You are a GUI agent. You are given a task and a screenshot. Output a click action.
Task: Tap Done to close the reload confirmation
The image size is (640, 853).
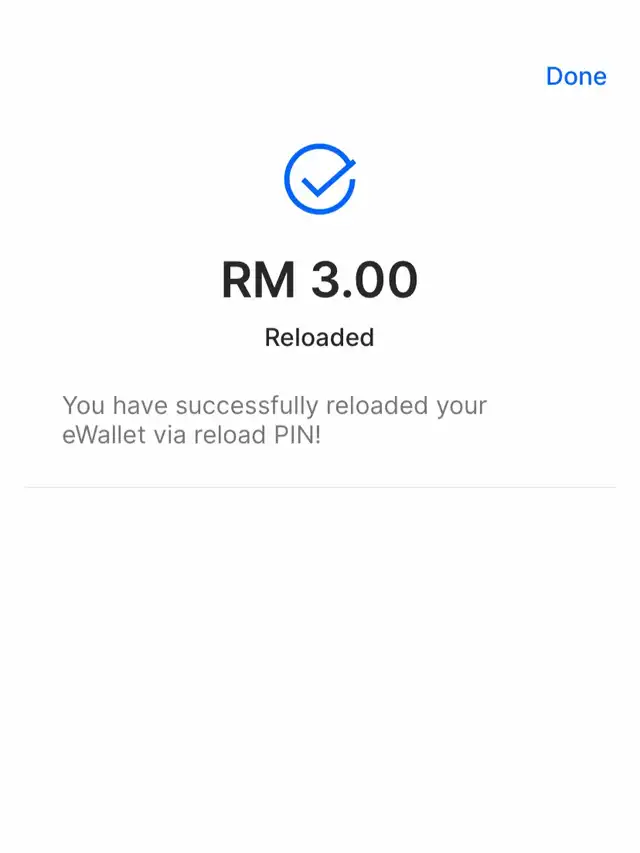pos(576,77)
